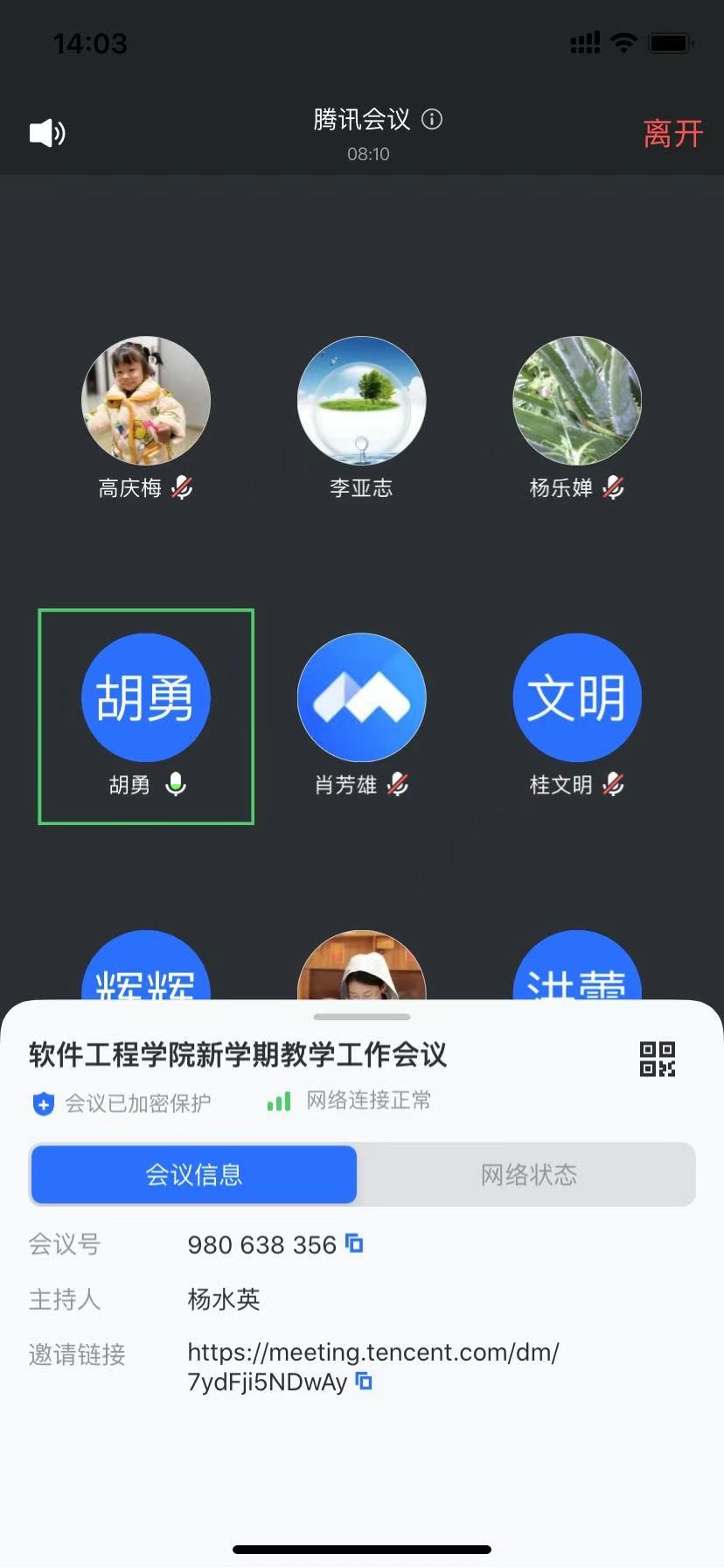
Task: Select participant 杨乐婵
Action: pyautogui.click(x=576, y=402)
